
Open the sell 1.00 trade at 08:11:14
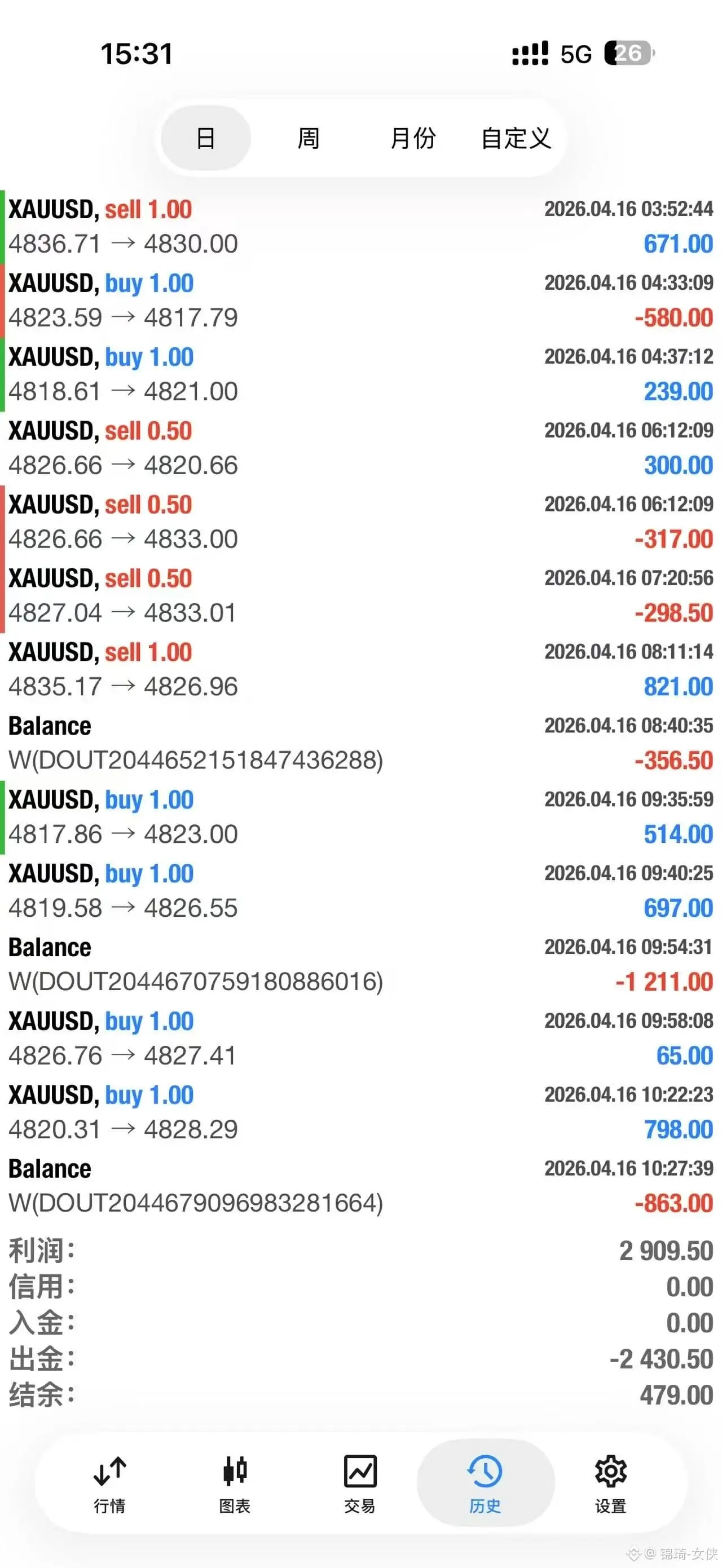pos(360,669)
